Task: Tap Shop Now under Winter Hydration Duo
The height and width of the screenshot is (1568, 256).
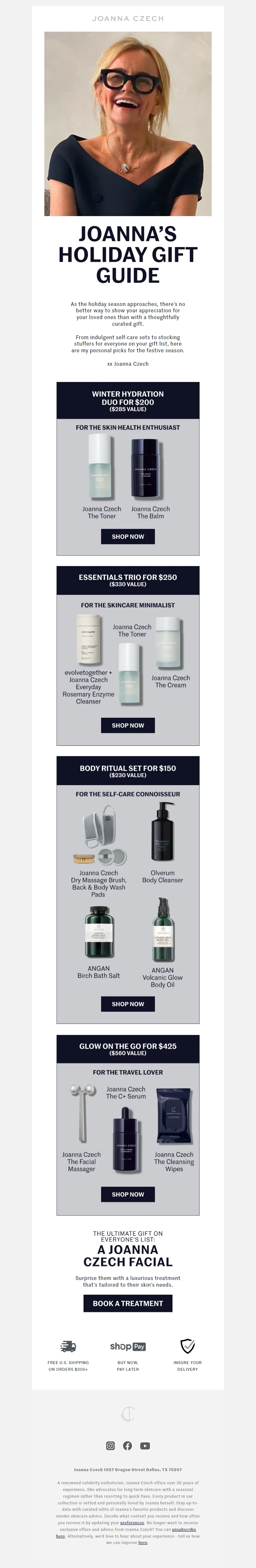Action: click(127, 536)
